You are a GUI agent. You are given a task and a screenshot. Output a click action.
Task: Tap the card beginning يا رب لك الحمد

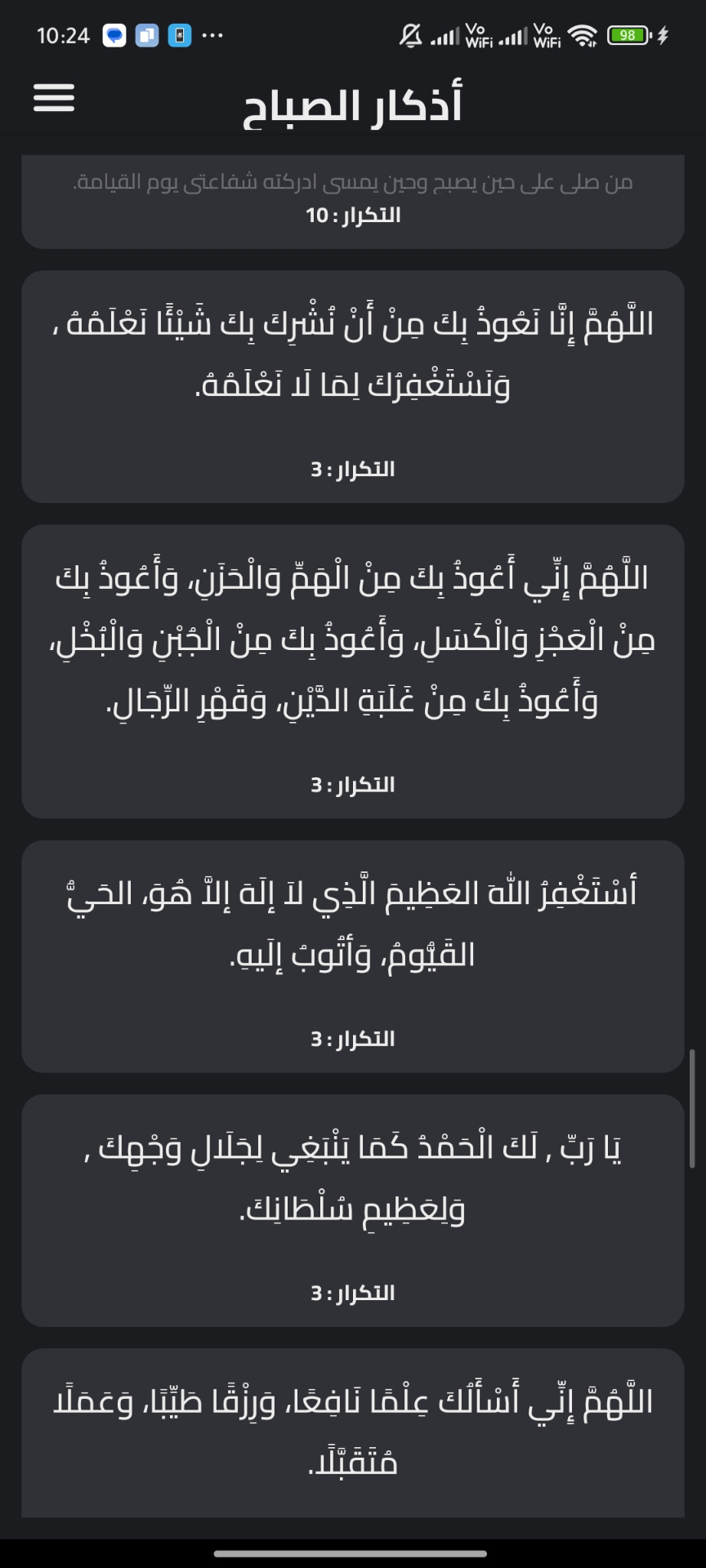click(353, 1209)
